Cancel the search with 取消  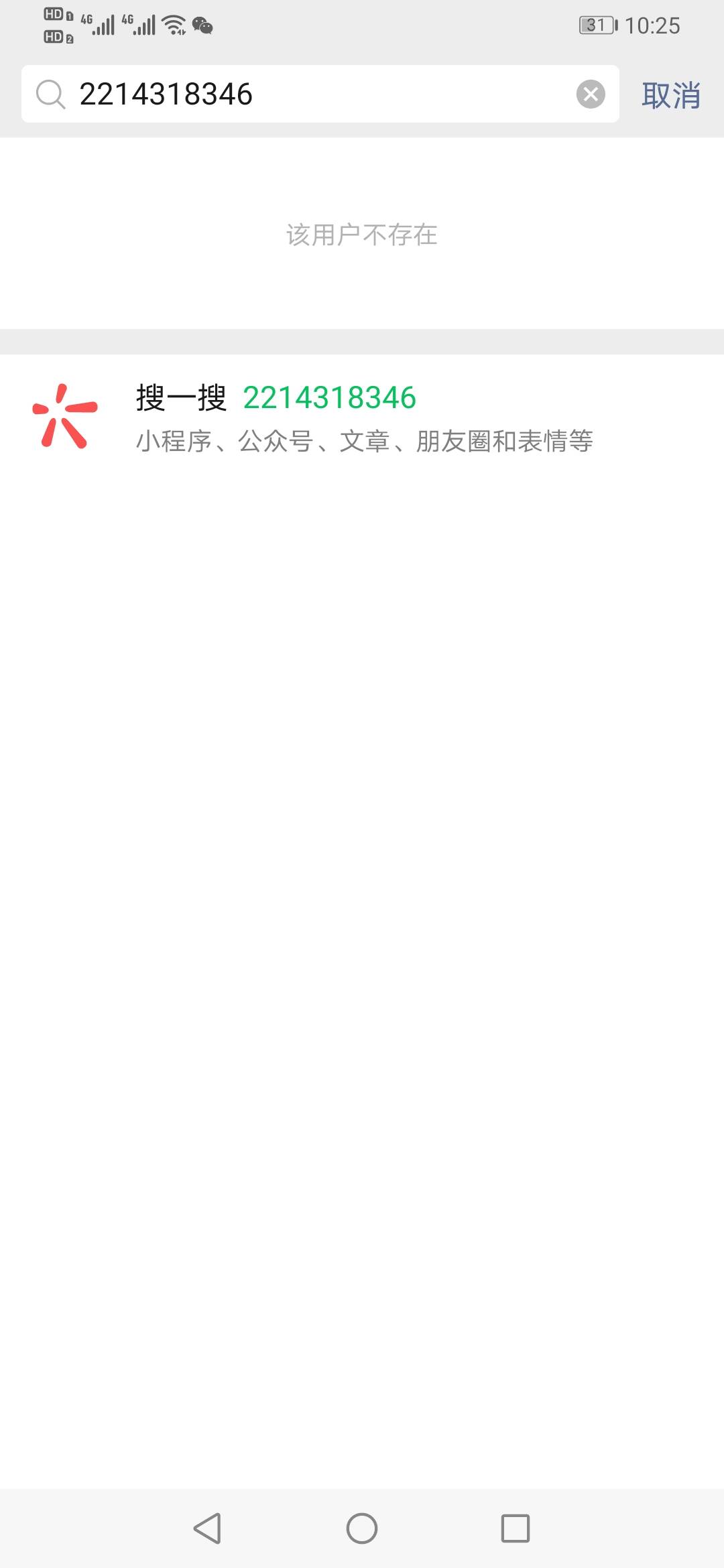point(671,95)
